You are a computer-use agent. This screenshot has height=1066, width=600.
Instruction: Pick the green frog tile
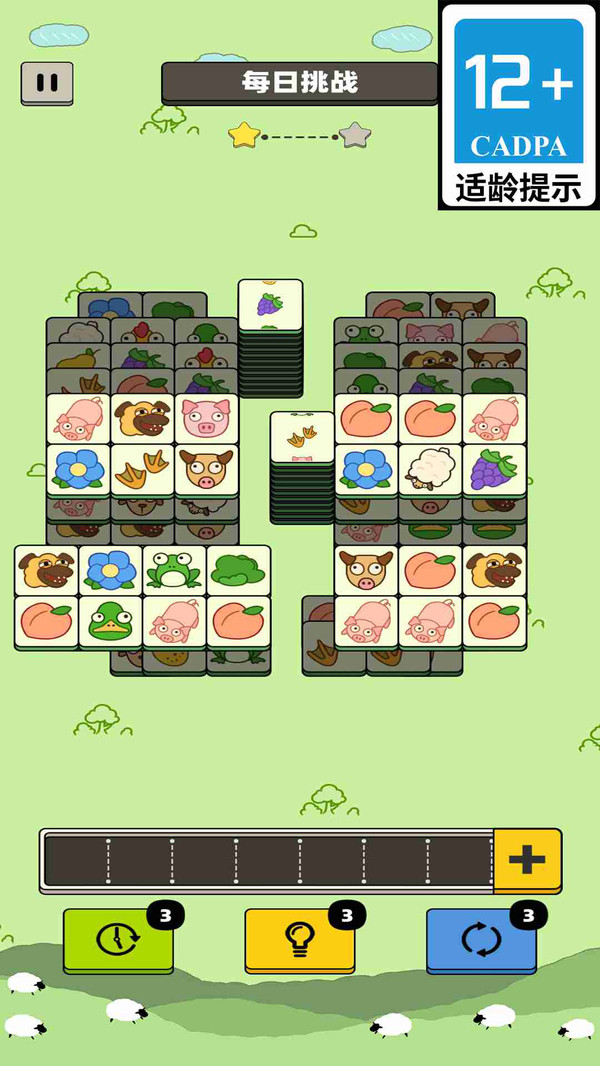(175, 570)
